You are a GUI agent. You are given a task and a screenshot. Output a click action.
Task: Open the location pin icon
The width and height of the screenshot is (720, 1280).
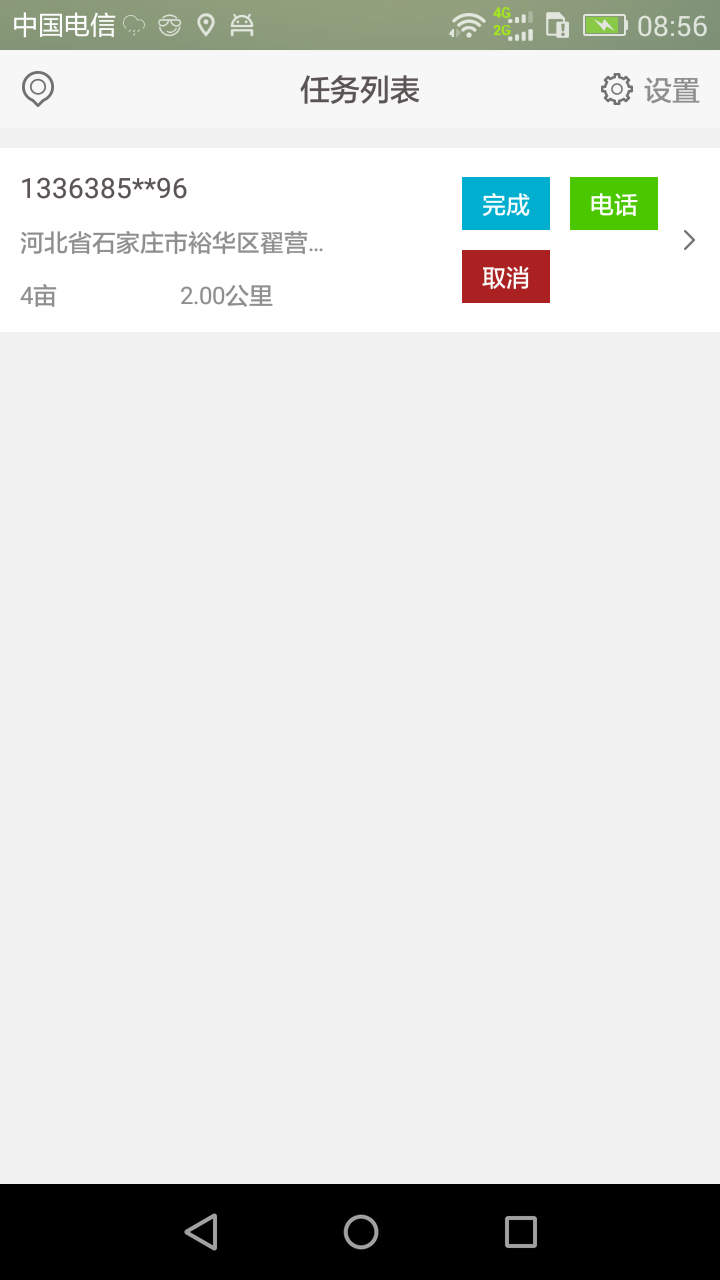[38, 89]
